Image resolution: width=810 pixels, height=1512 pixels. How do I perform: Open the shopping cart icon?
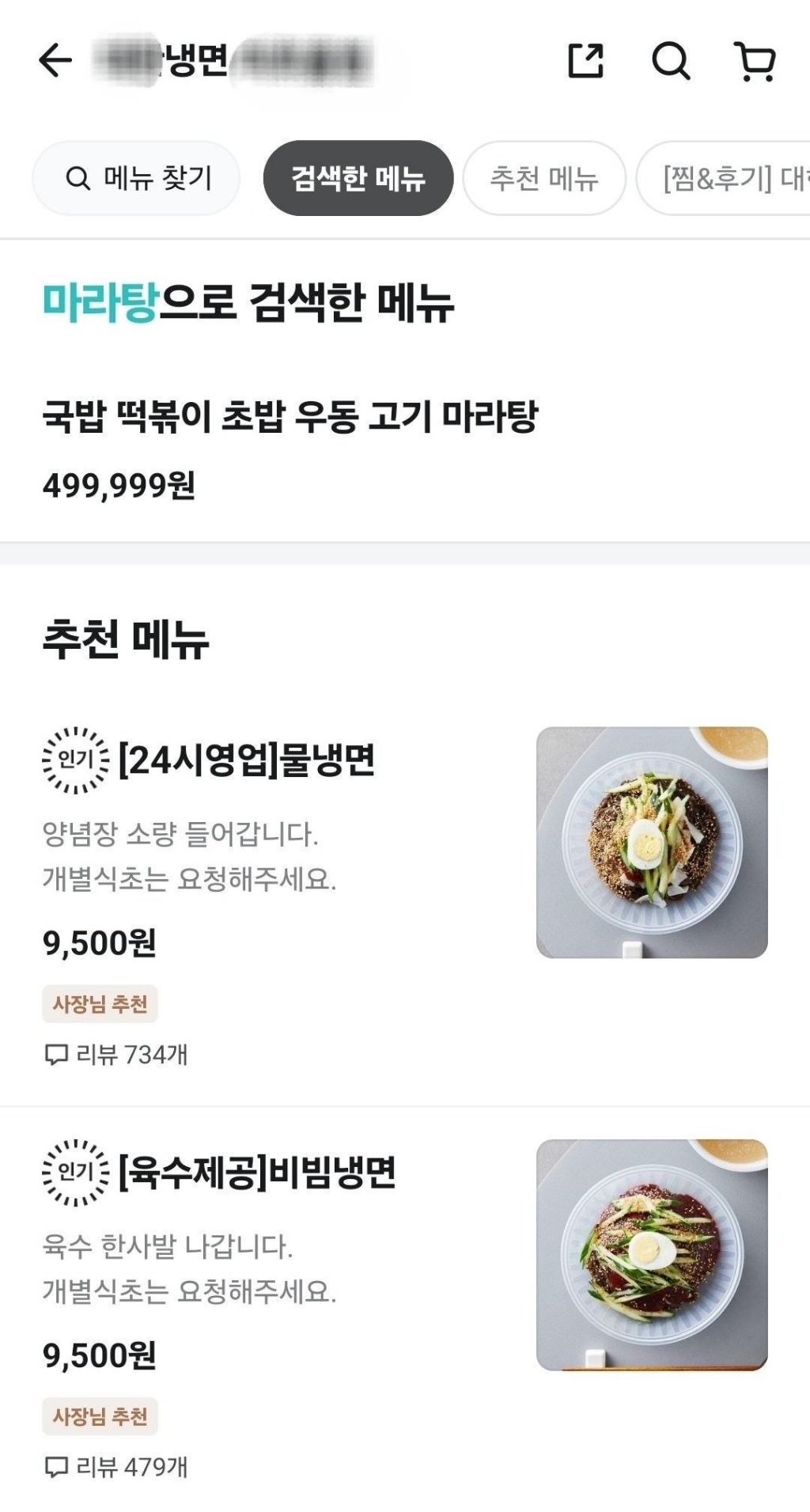click(755, 63)
